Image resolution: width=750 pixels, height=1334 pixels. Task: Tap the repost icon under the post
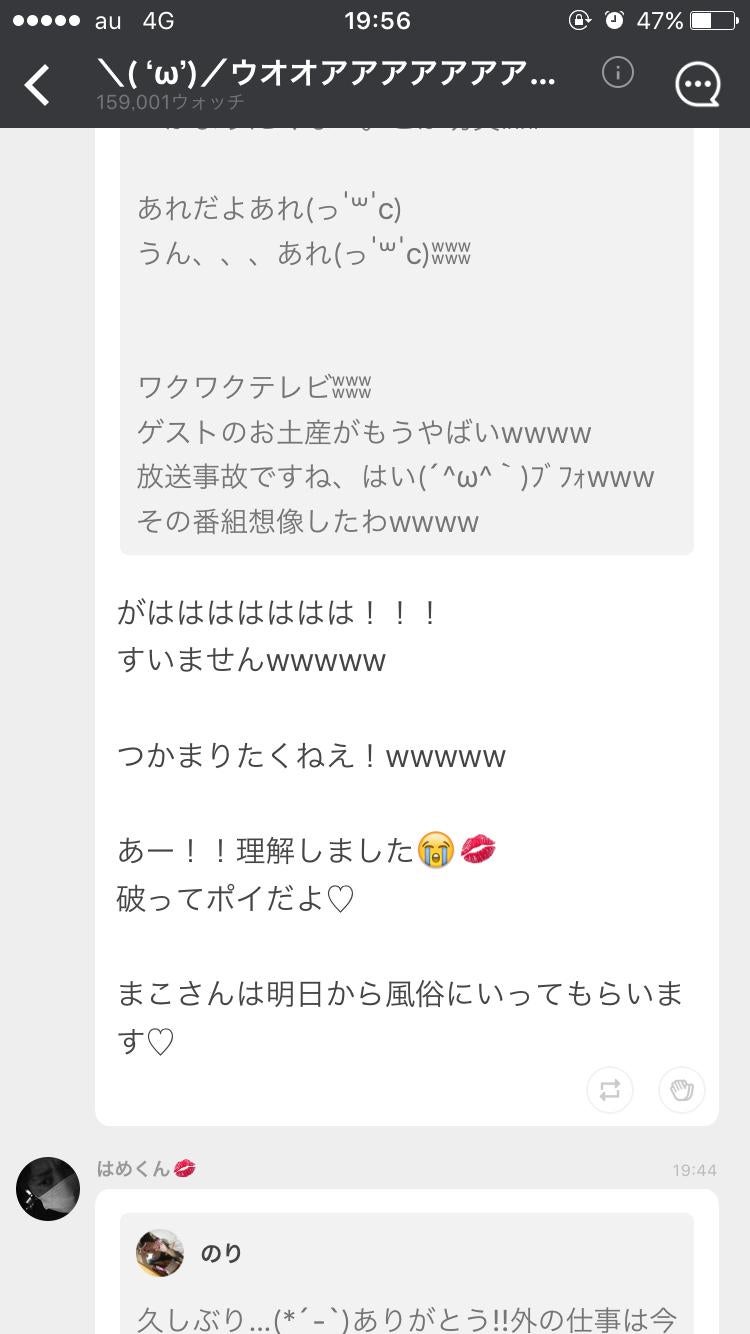tap(610, 1090)
